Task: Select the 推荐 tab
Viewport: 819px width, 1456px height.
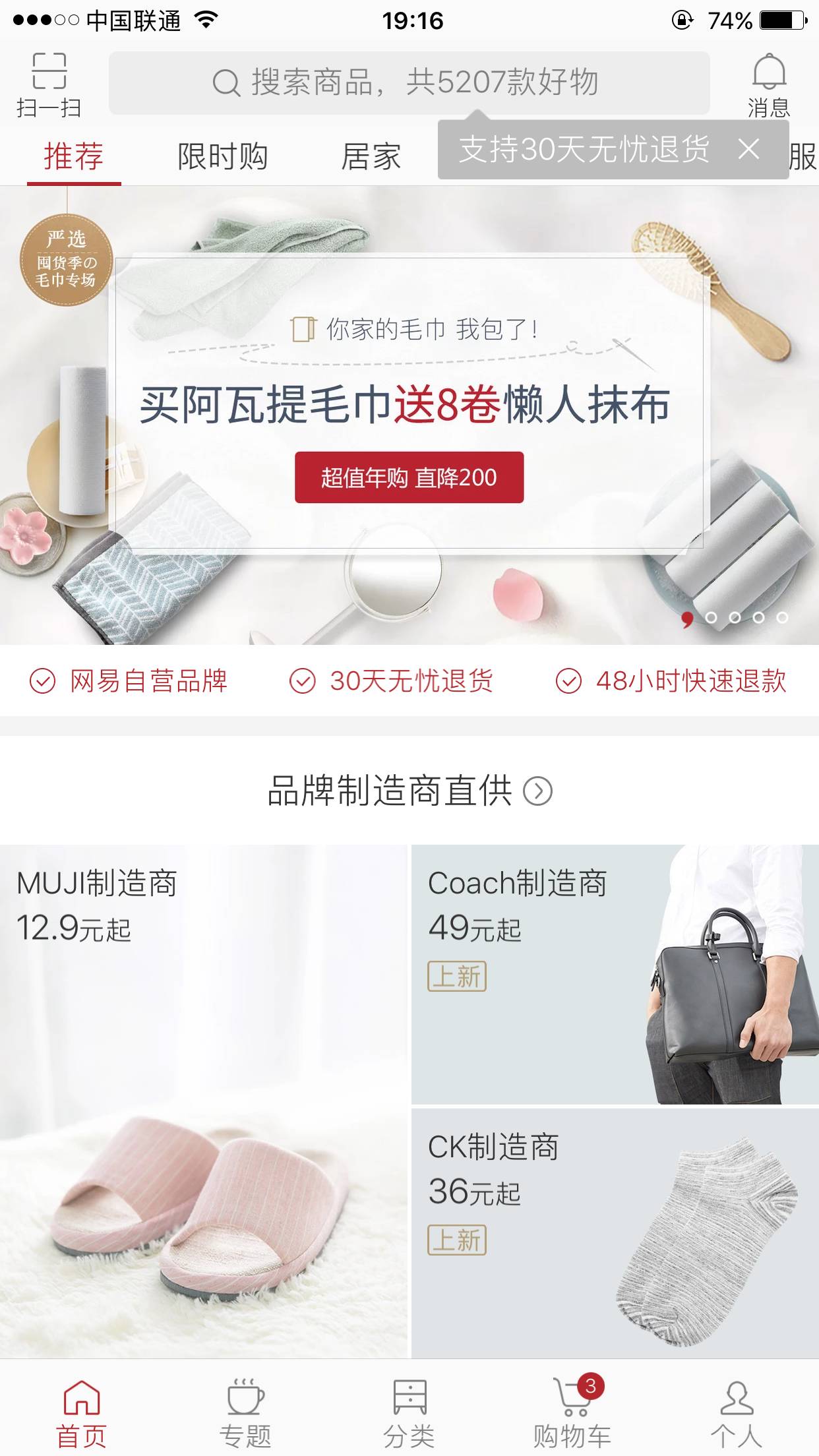Action: (x=74, y=157)
